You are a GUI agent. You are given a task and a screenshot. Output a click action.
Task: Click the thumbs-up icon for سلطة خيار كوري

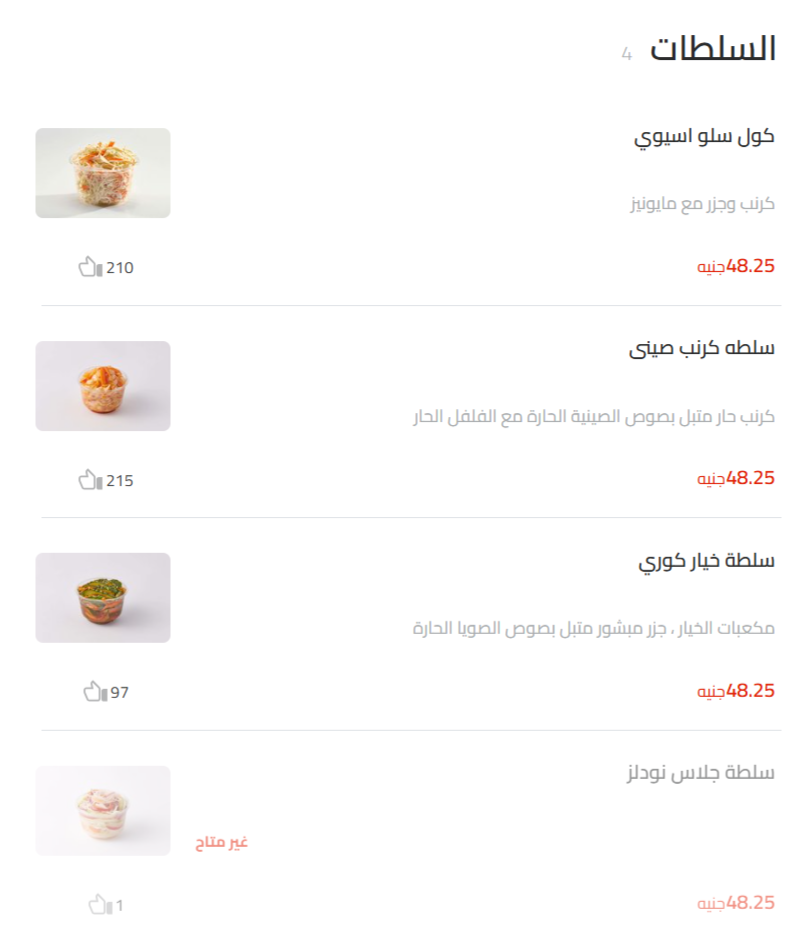tap(93, 691)
